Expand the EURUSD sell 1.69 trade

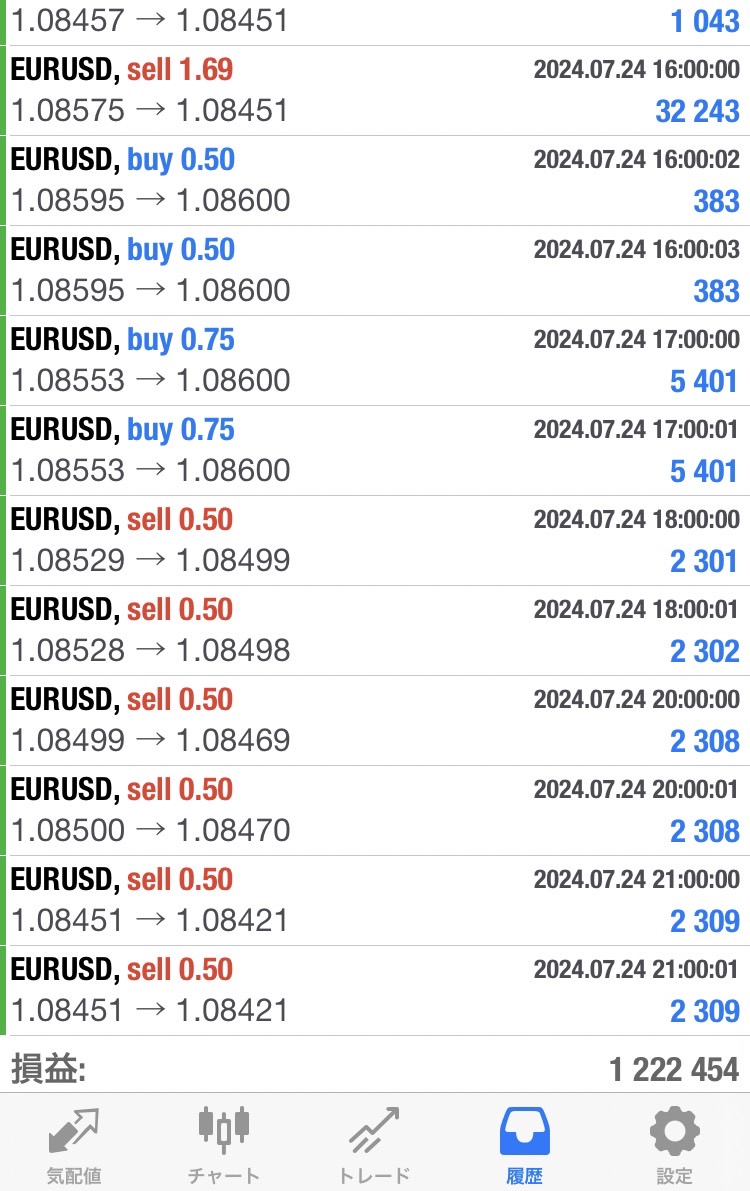click(375, 90)
